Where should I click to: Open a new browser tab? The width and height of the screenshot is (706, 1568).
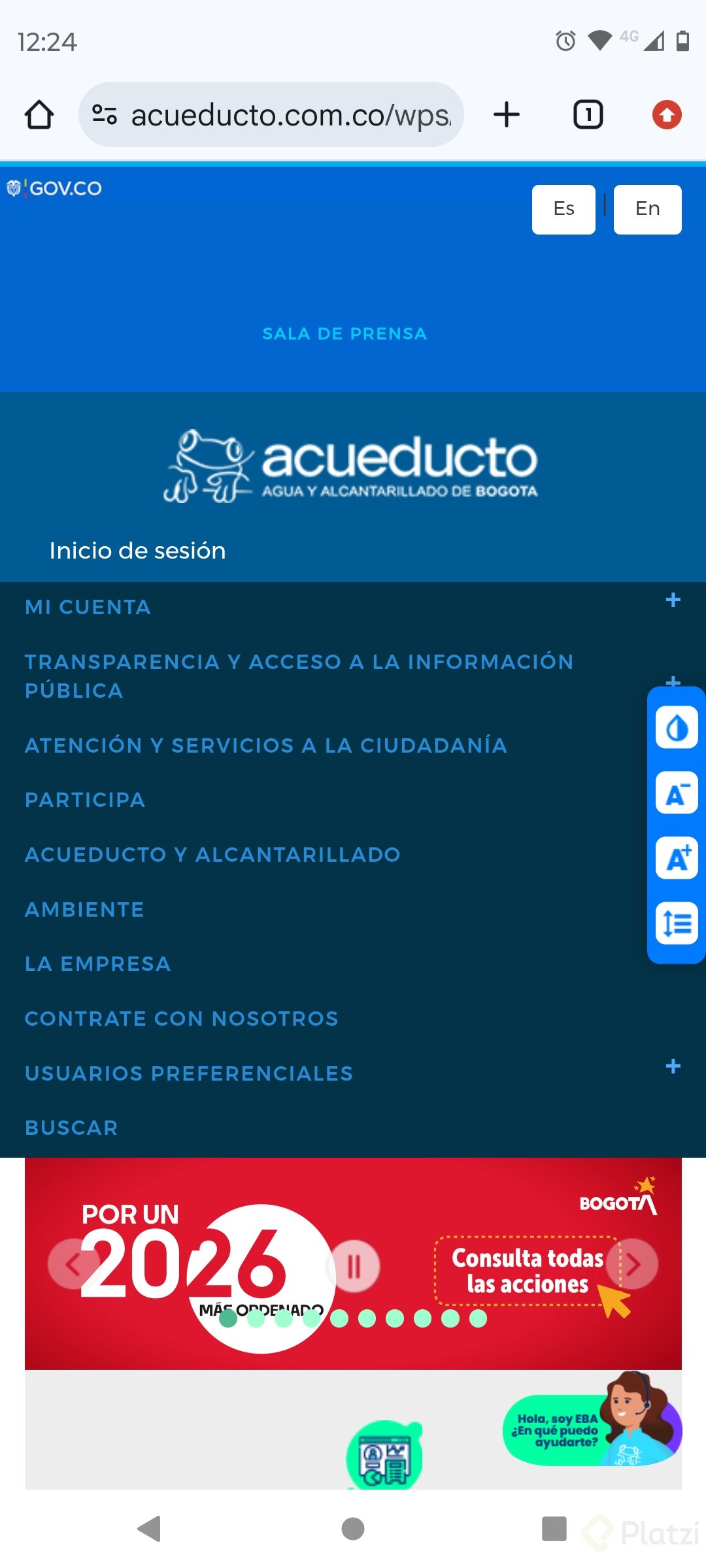click(507, 115)
